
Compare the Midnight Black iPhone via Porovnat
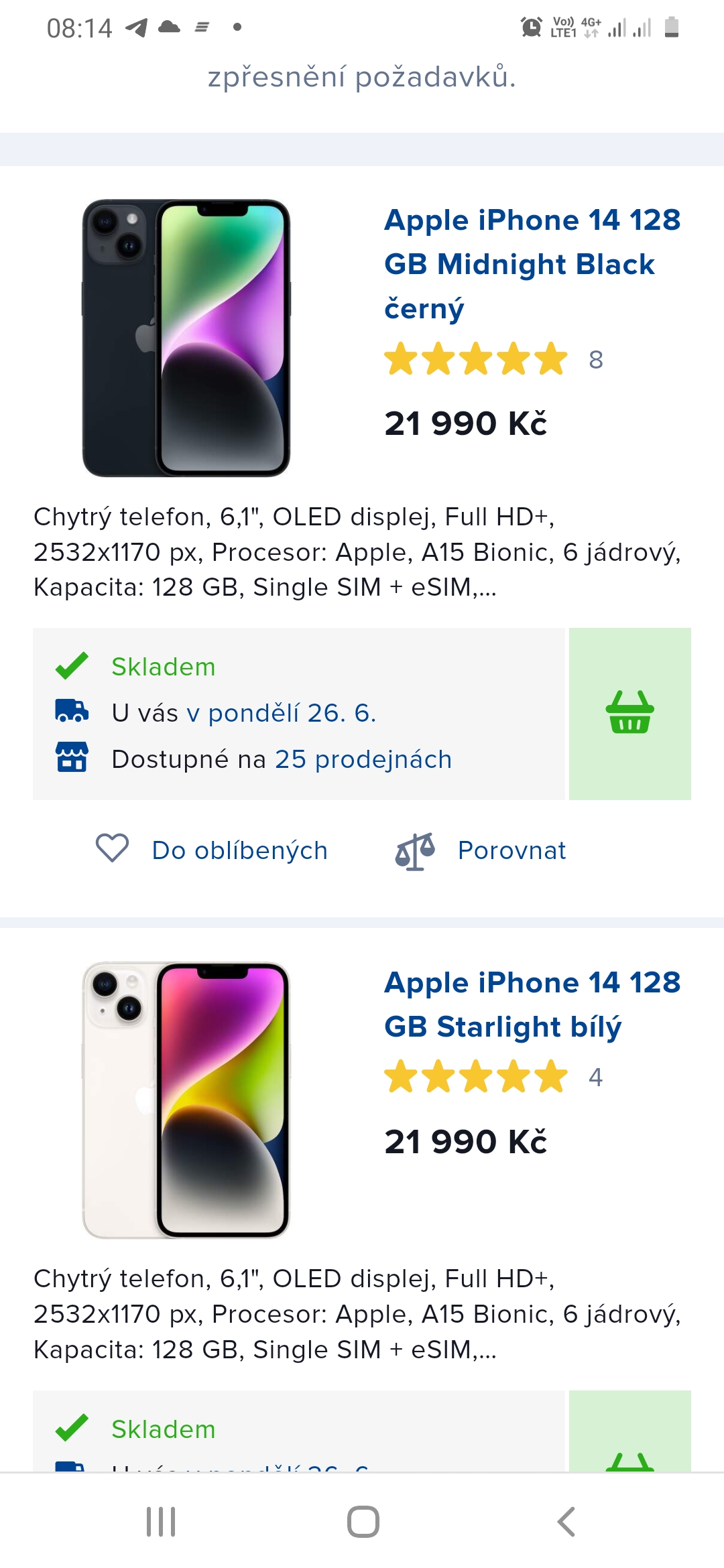coord(481,850)
